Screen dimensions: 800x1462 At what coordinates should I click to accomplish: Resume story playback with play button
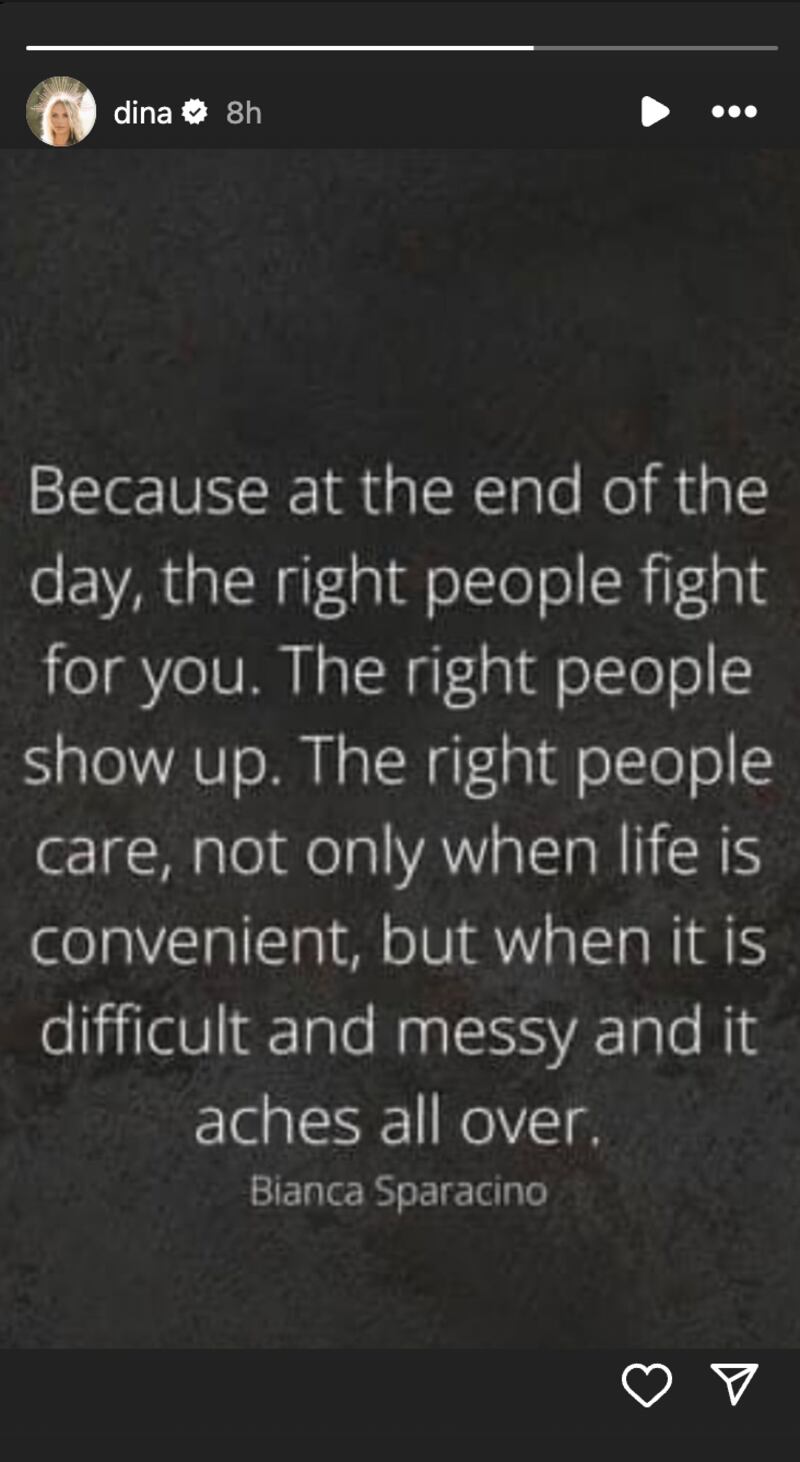(655, 112)
